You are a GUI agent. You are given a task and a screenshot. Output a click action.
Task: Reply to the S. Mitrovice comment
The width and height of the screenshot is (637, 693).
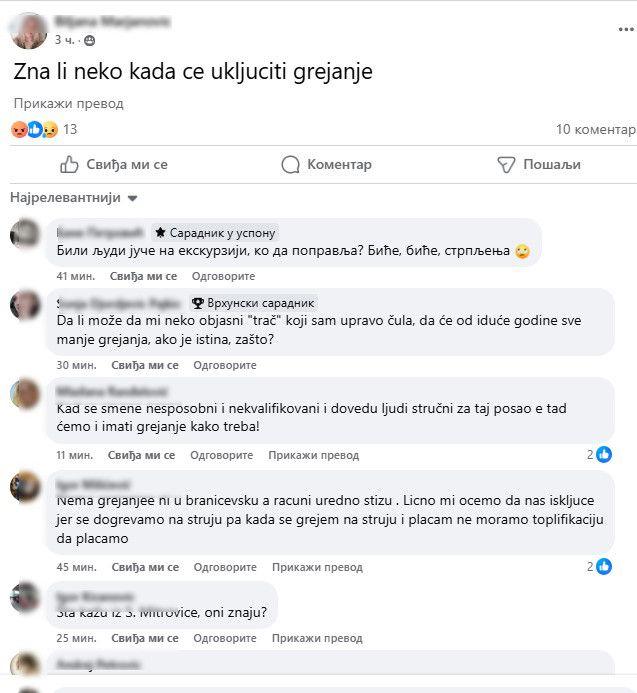pos(222,638)
